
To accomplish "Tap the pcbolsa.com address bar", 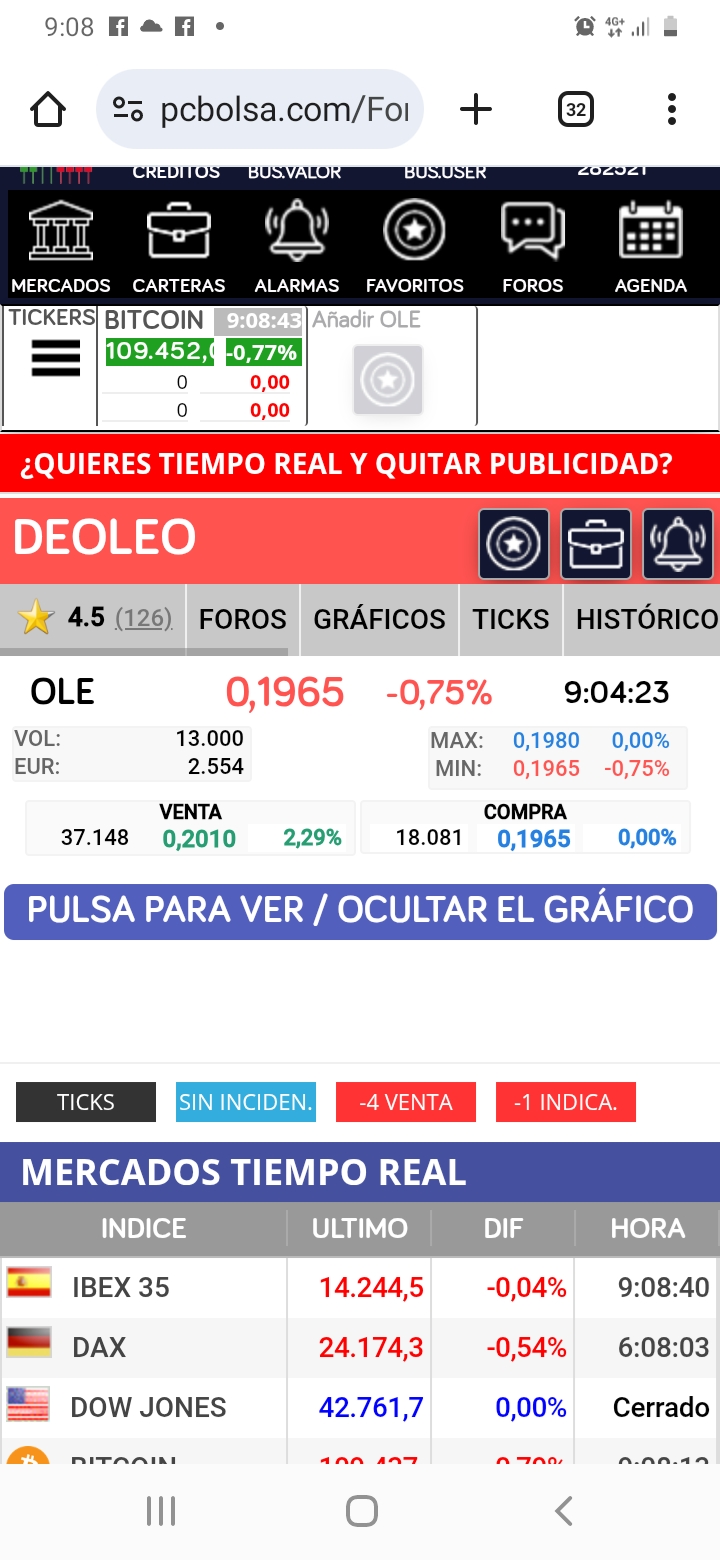I will 260,109.
